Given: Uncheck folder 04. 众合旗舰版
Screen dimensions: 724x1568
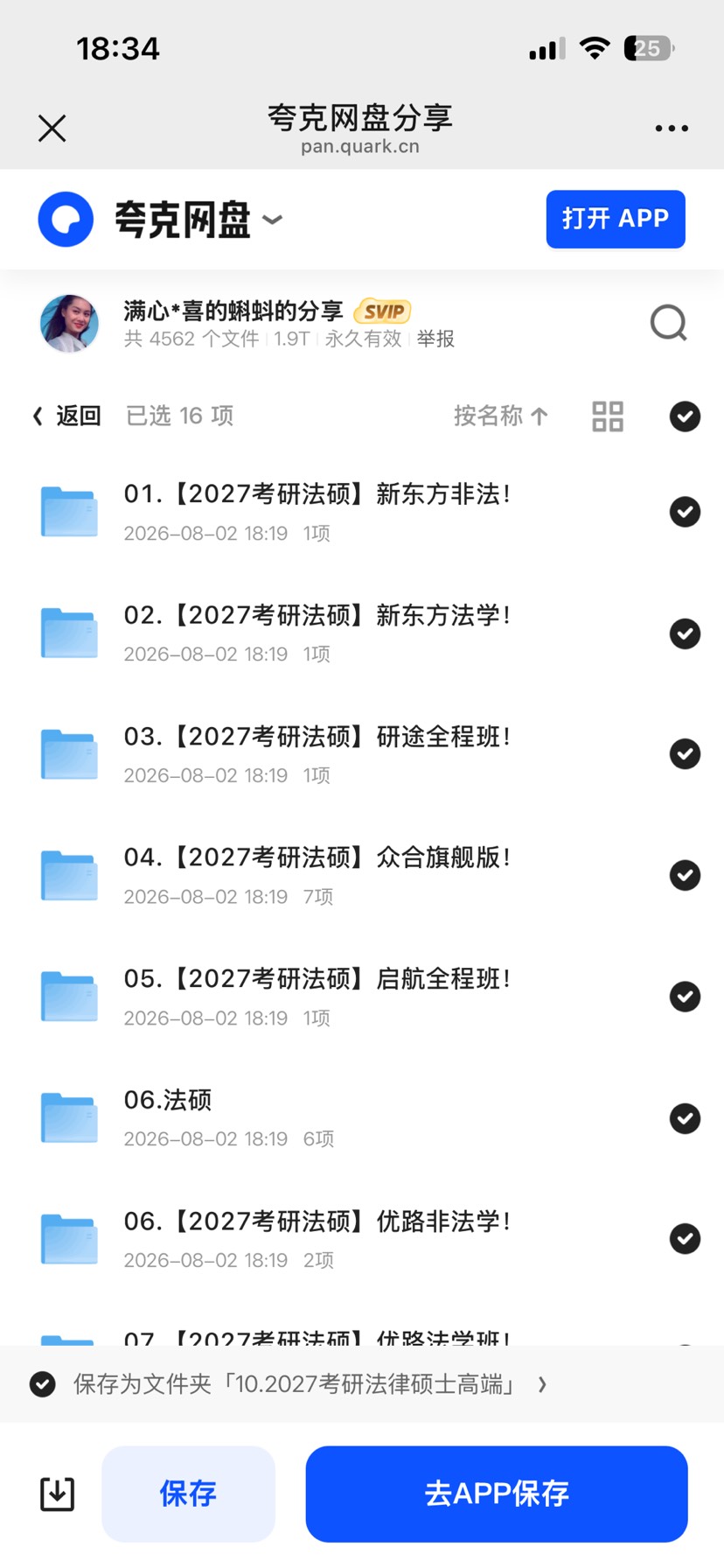Looking at the screenshot, I should click(x=685, y=875).
